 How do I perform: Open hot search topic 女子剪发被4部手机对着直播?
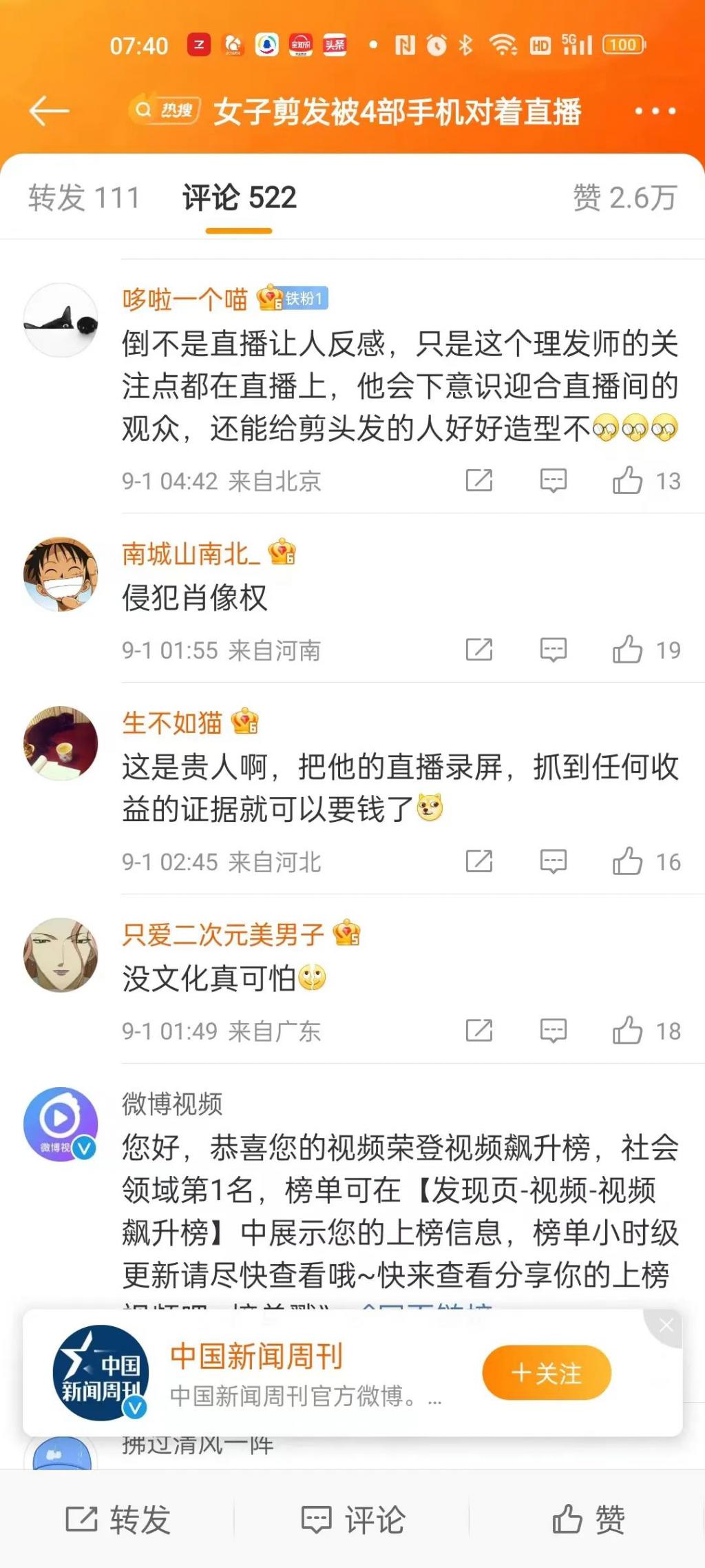397,112
